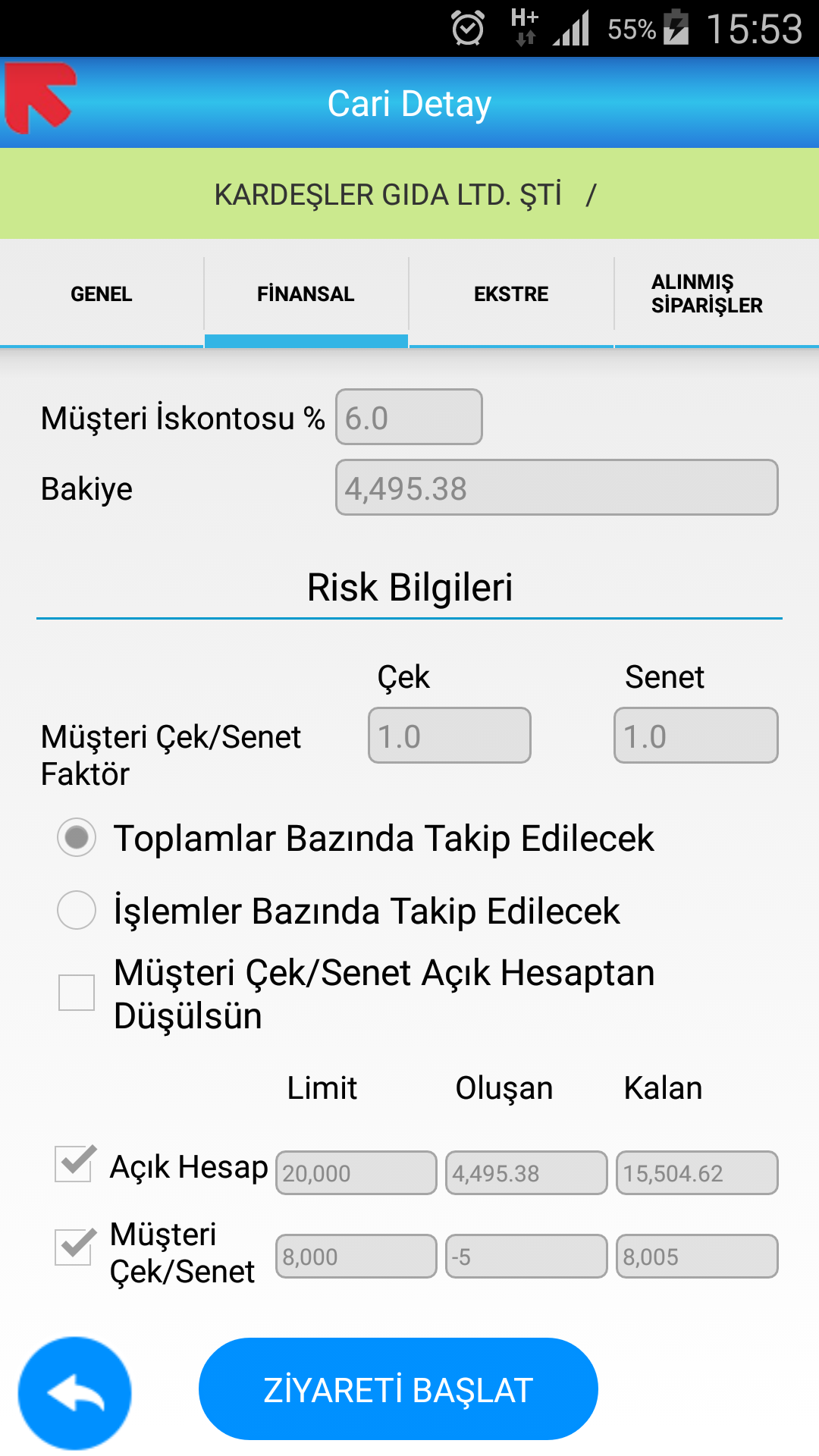The width and height of the screenshot is (819, 1456).
Task: Toggle the Açık Hesap checkbox
Action: click(75, 1164)
